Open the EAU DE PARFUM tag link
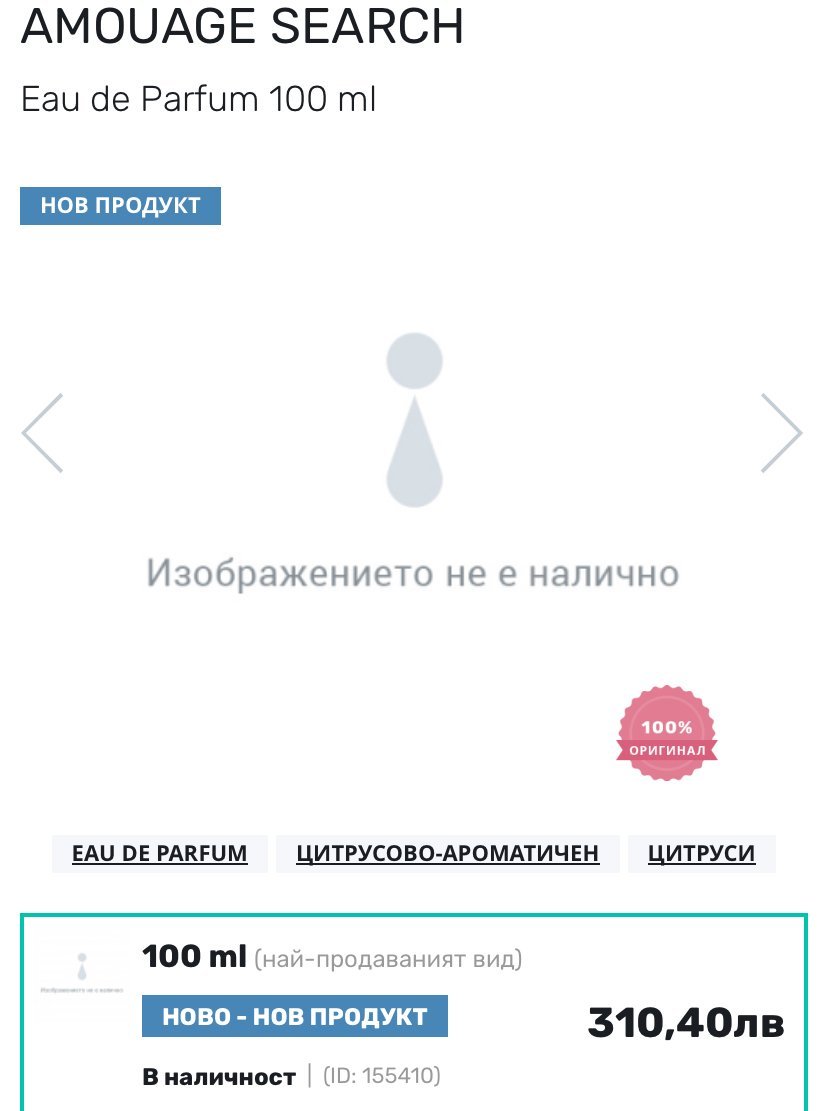Image resolution: width=828 pixels, height=1111 pixels. pyautogui.click(x=160, y=854)
